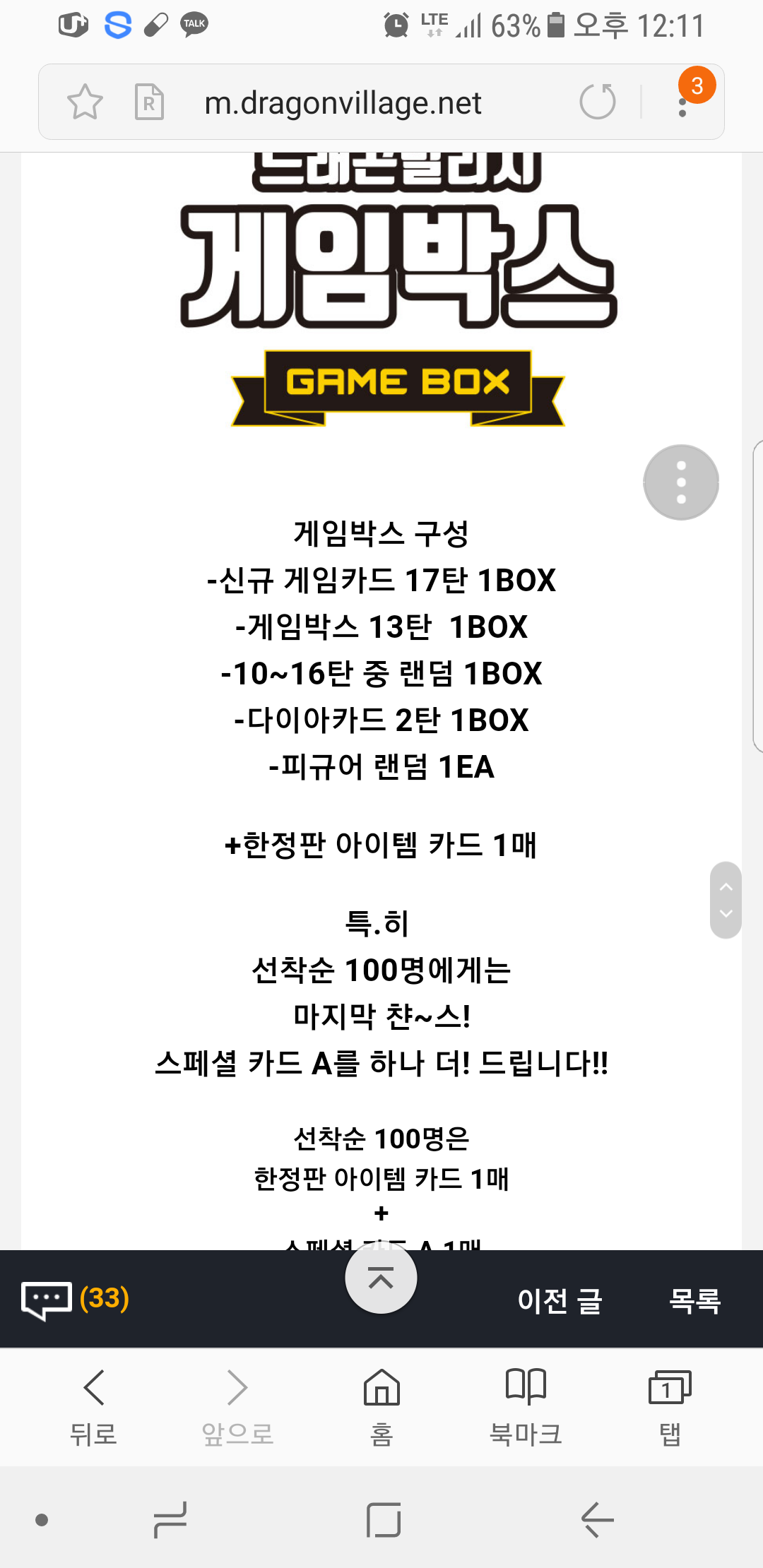Image resolution: width=763 pixels, height=1568 pixels.
Task: Go to 이전 글 (previous post)
Action: (x=560, y=1300)
